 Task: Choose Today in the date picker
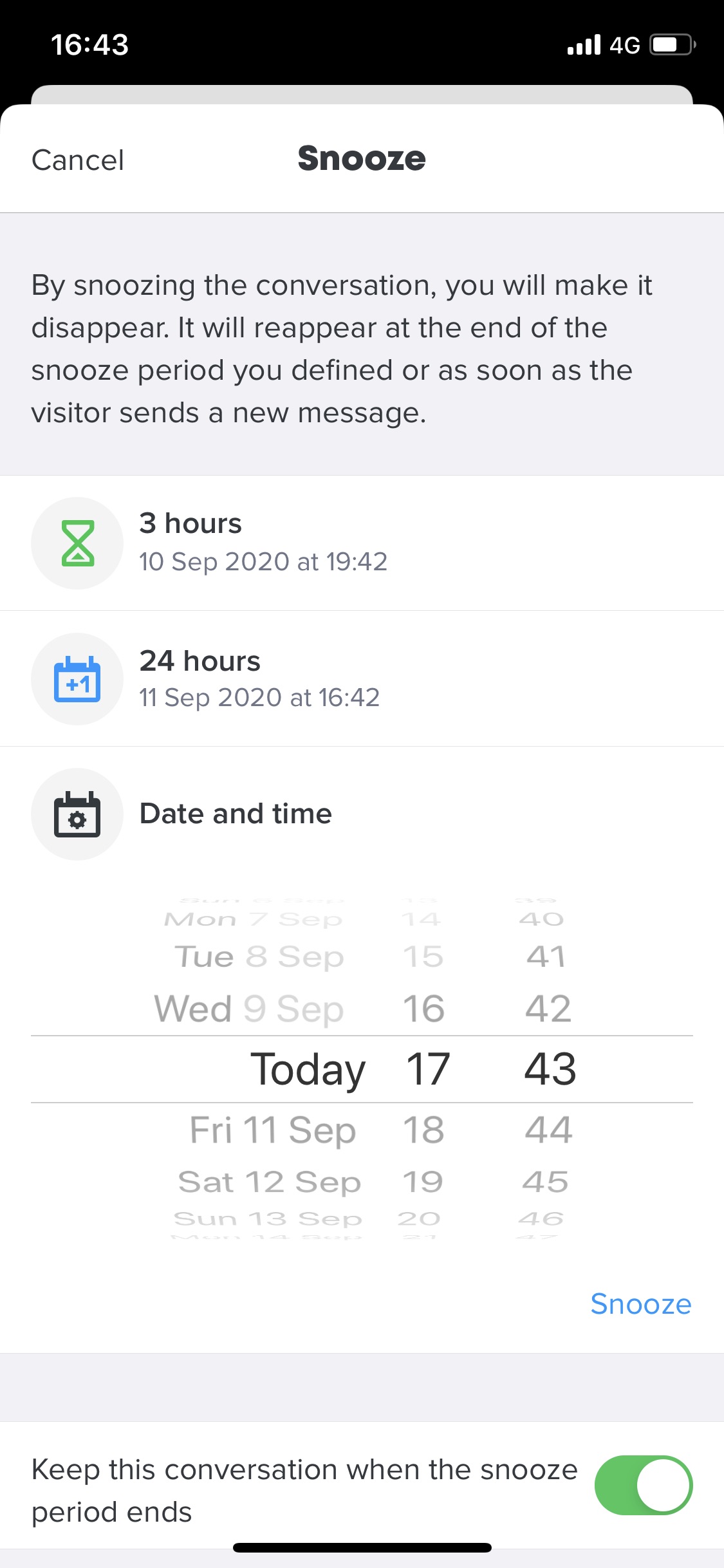click(309, 1069)
